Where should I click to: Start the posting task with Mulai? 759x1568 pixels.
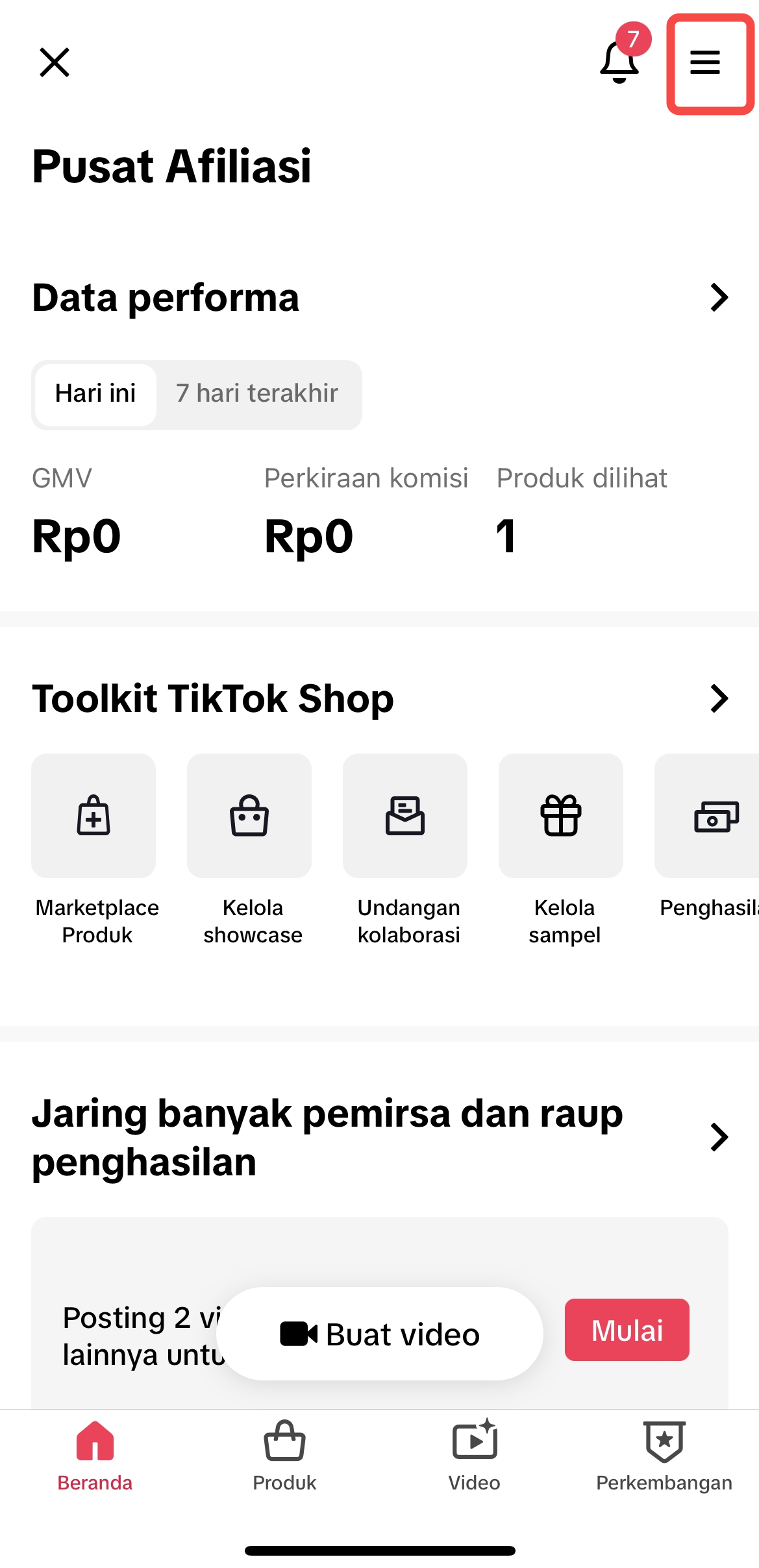pos(627,1330)
